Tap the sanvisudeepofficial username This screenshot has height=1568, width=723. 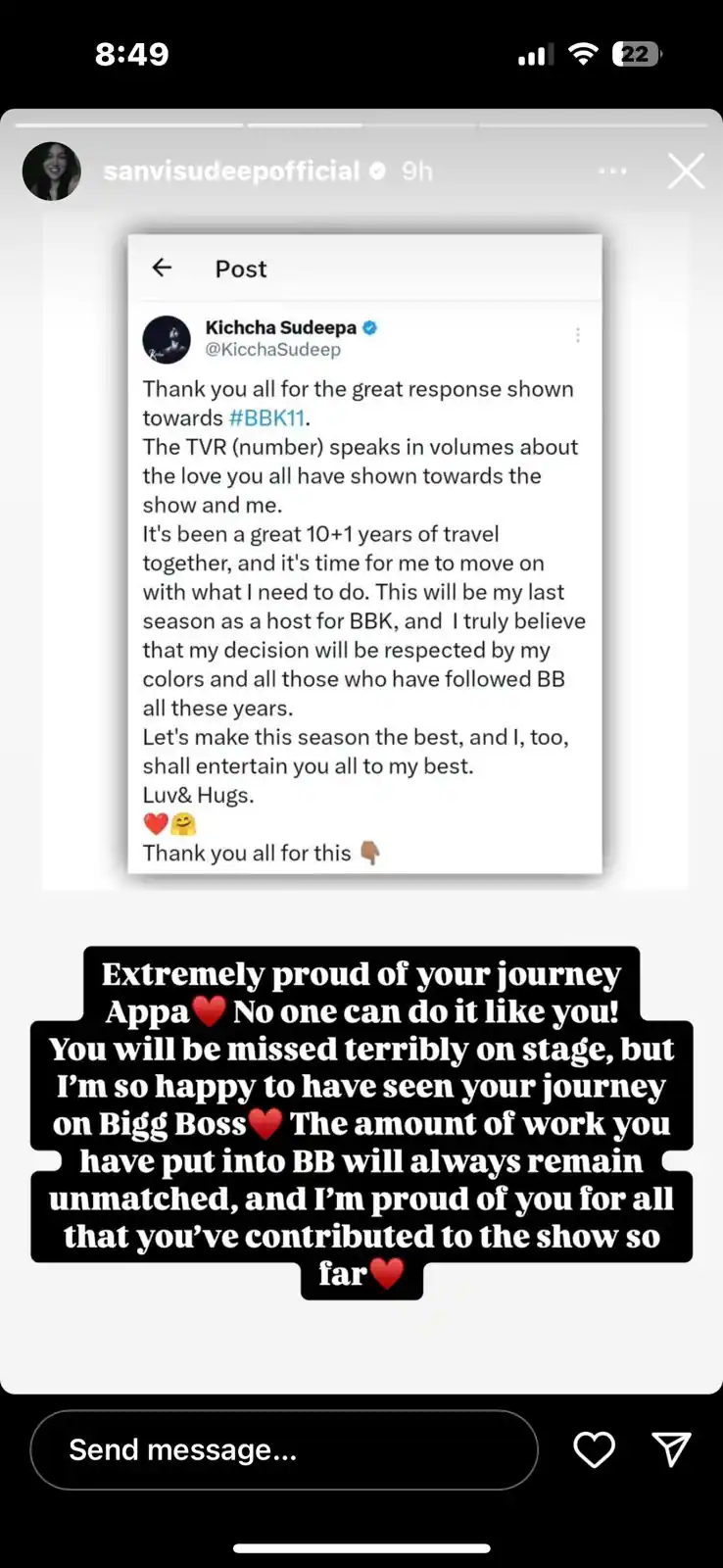(231, 171)
